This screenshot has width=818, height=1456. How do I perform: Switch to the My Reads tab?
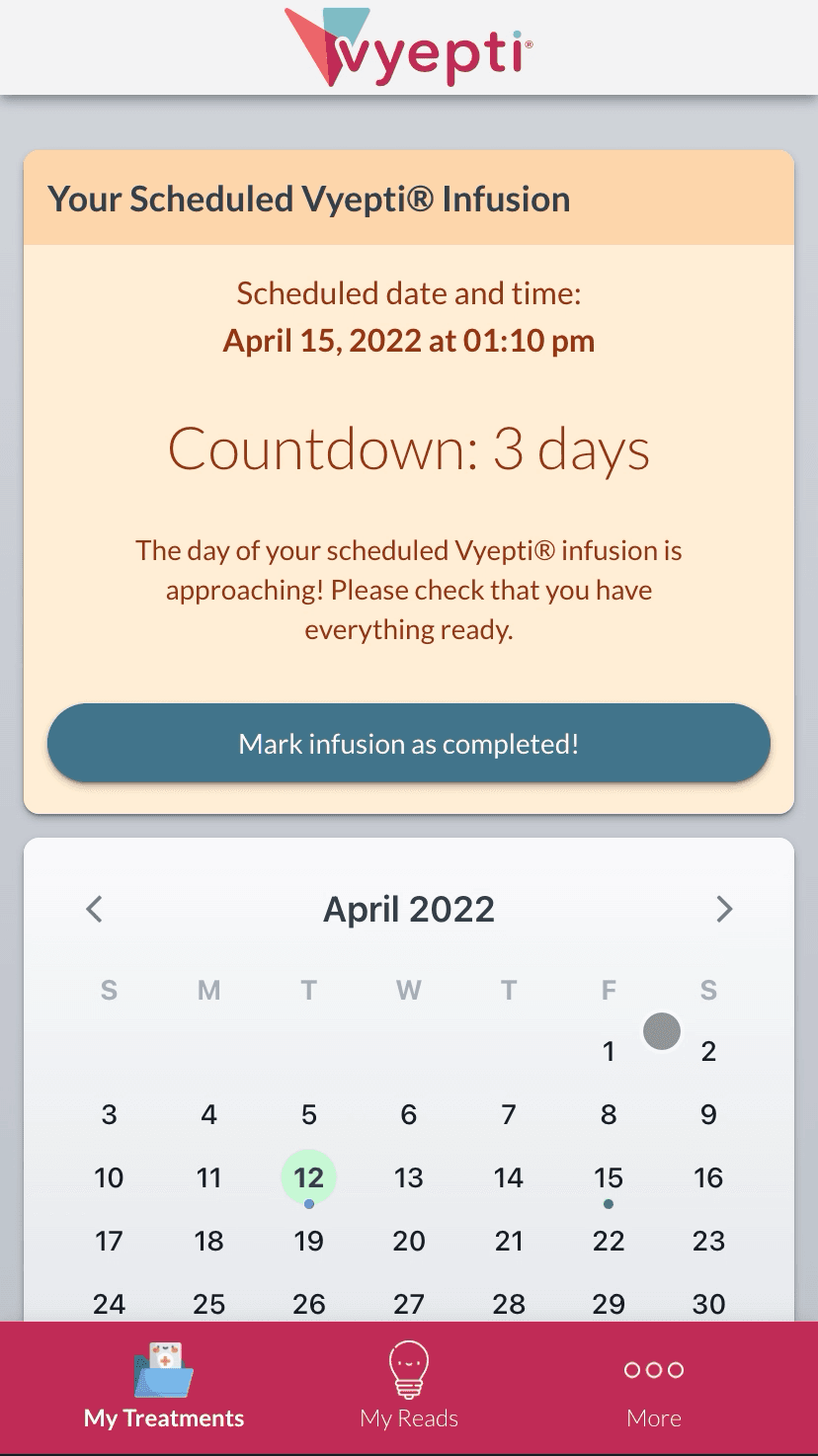point(409,1388)
